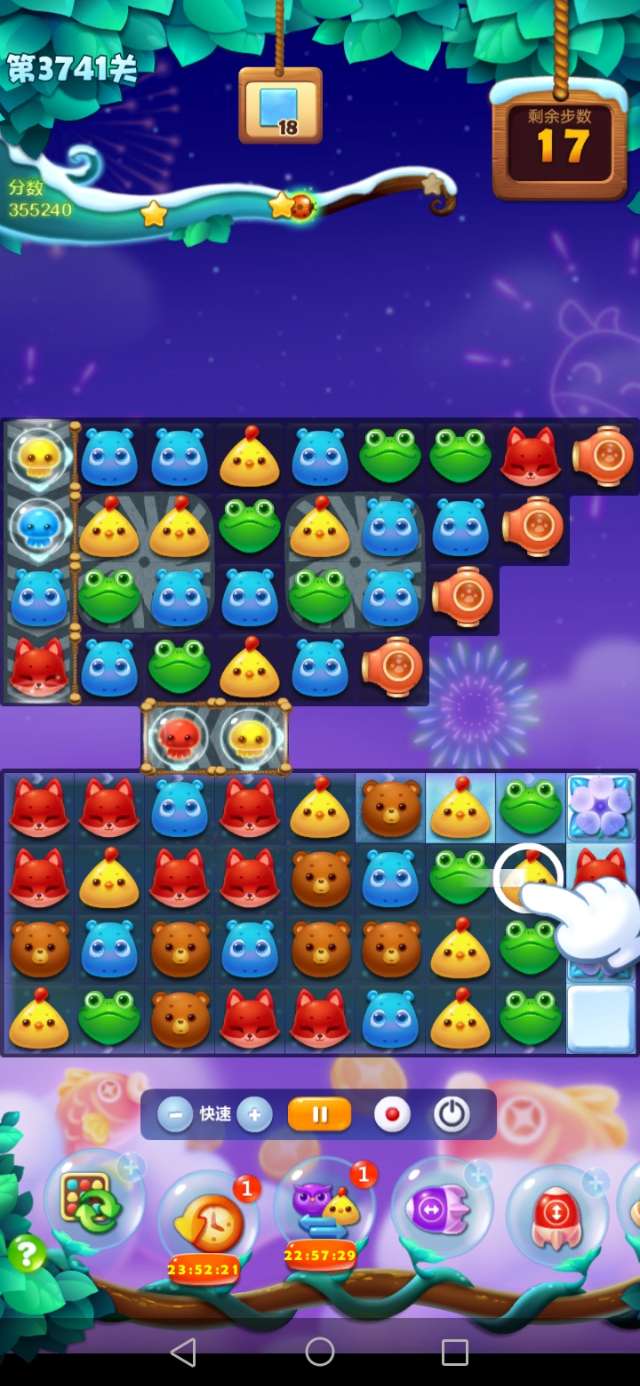Tap the system back button

(183, 1353)
